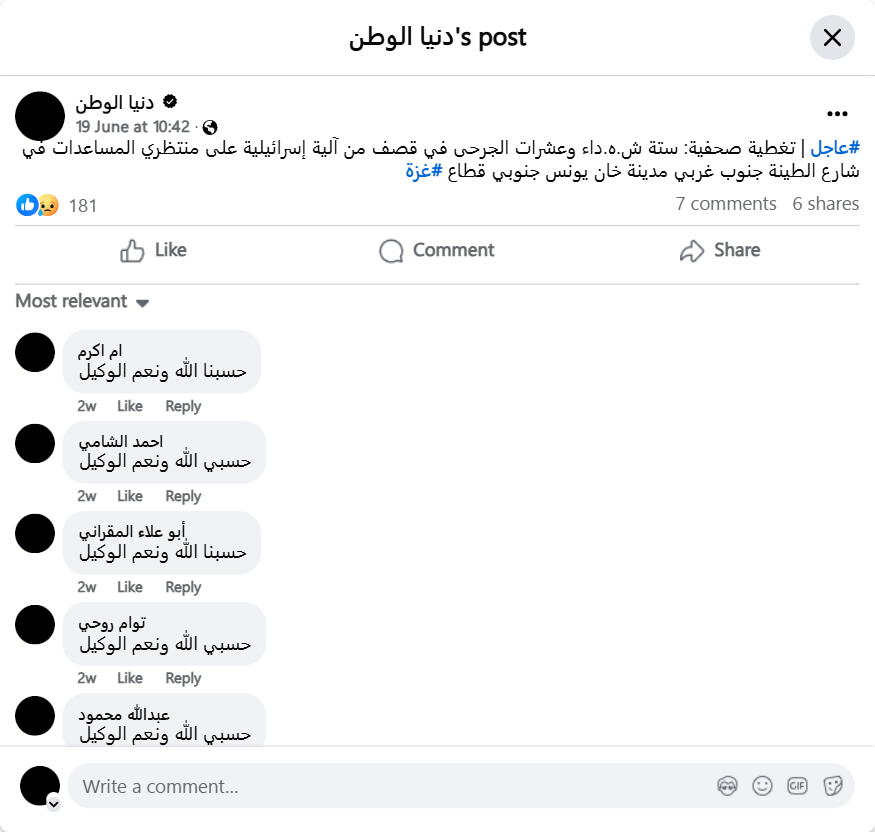The image size is (875, 832).
Task: Open the post's three-dot options menu
Action: pos(837,114)
